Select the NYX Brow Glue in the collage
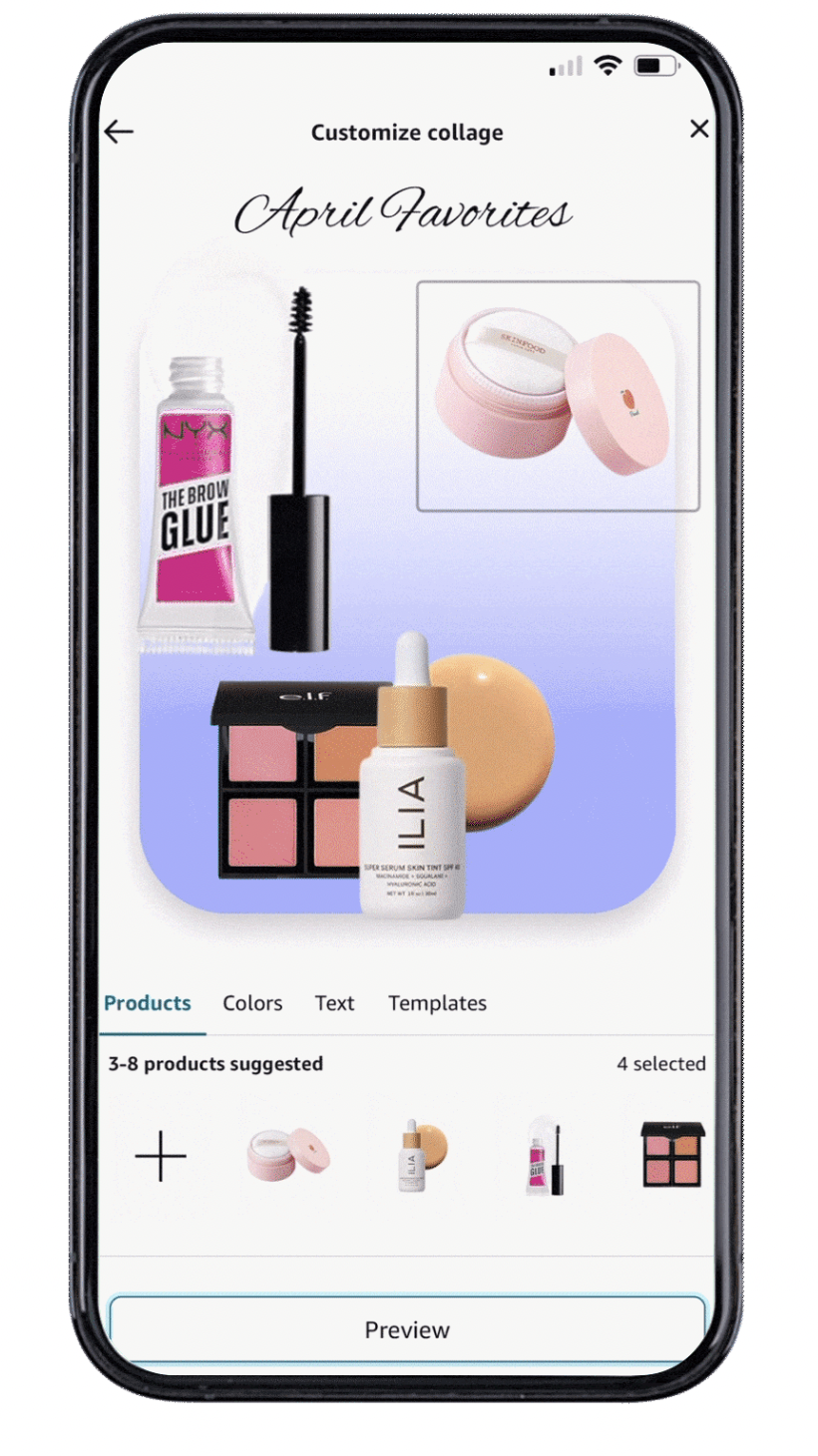Screen dimensions: 818x1456 coord(193,509)
